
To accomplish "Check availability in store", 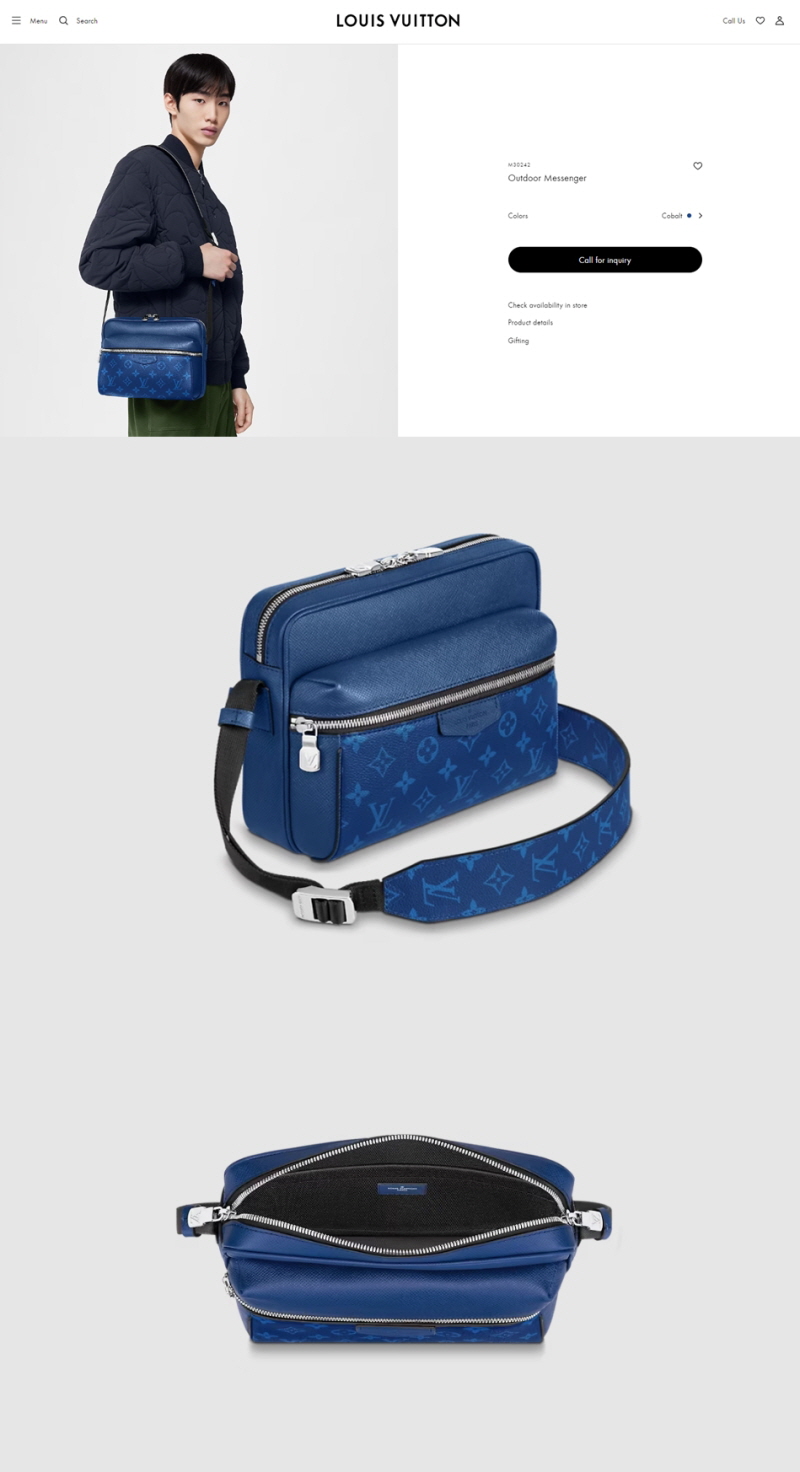I will point(547,305).
